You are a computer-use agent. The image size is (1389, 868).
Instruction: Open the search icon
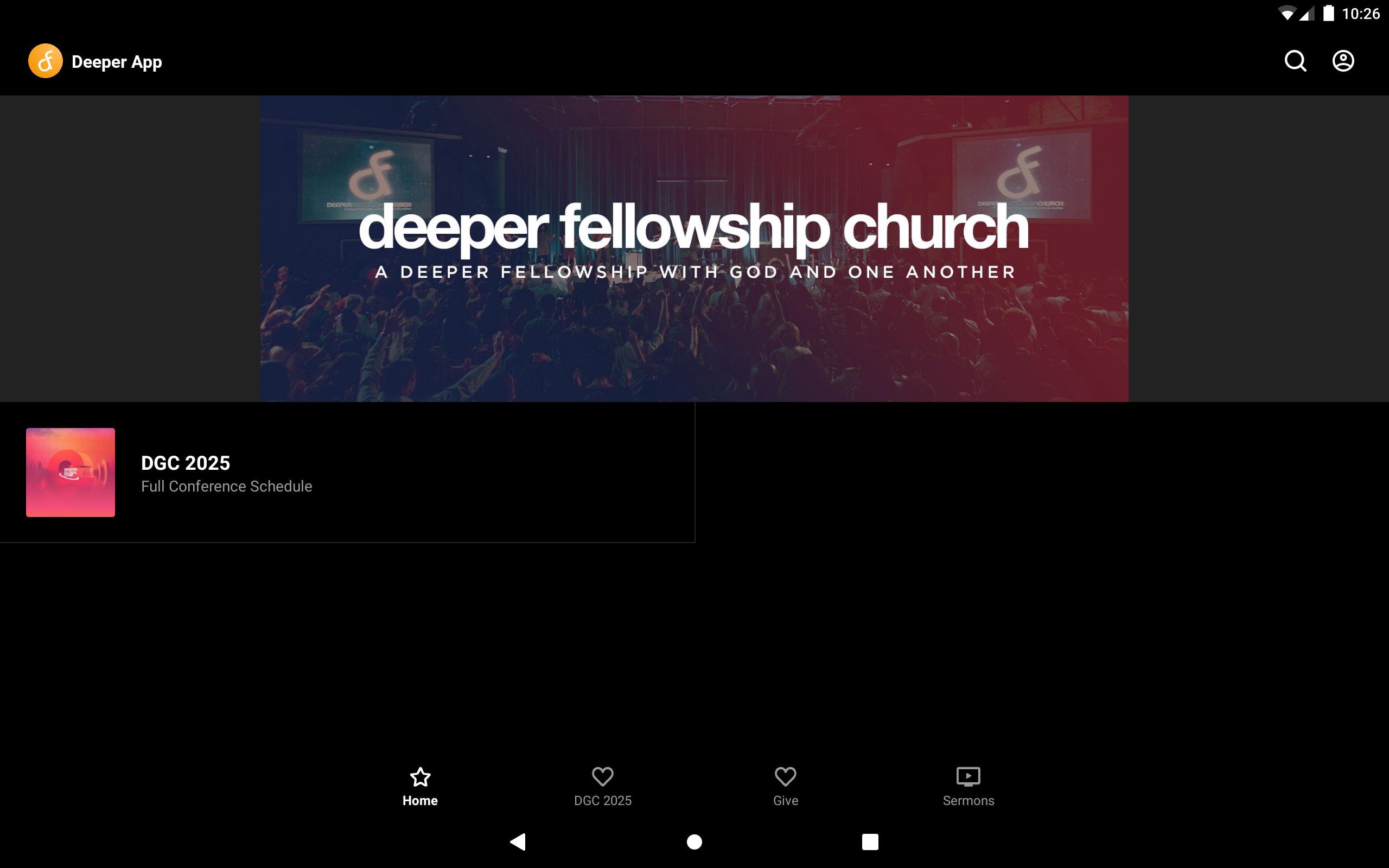[x=1295, y=61]
